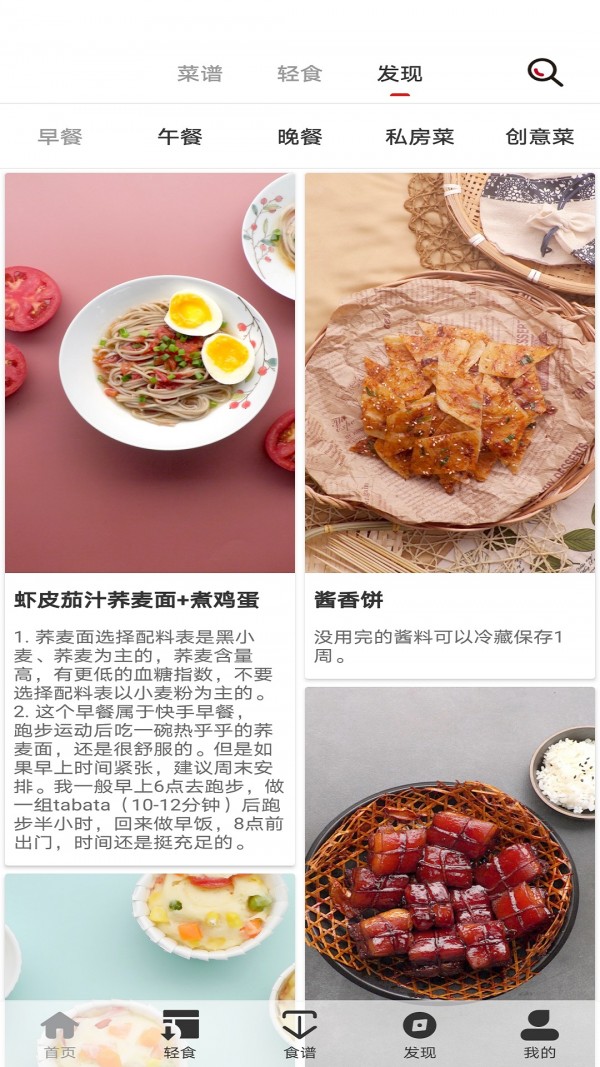Select the 晚餐 category

[x=300, y=137]
